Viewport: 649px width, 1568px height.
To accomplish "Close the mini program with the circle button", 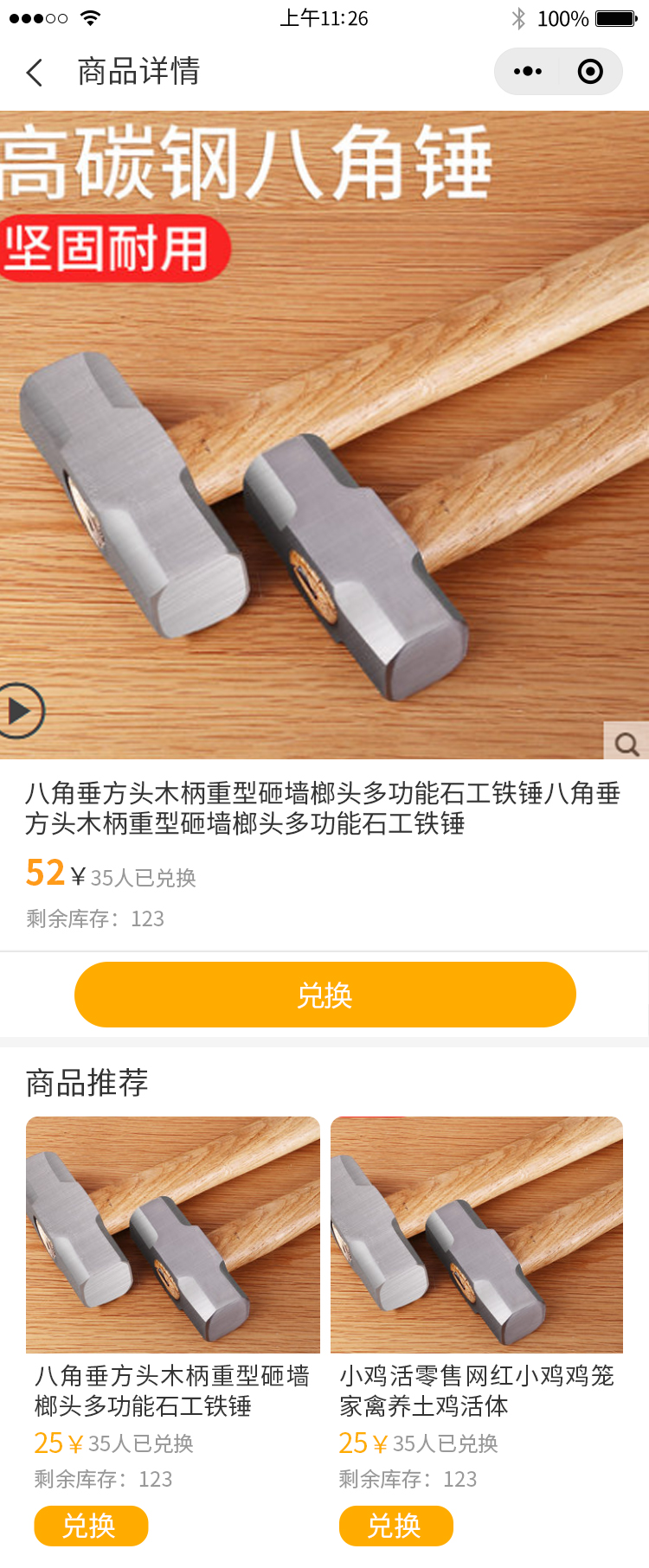I will [x=590, y=72].
